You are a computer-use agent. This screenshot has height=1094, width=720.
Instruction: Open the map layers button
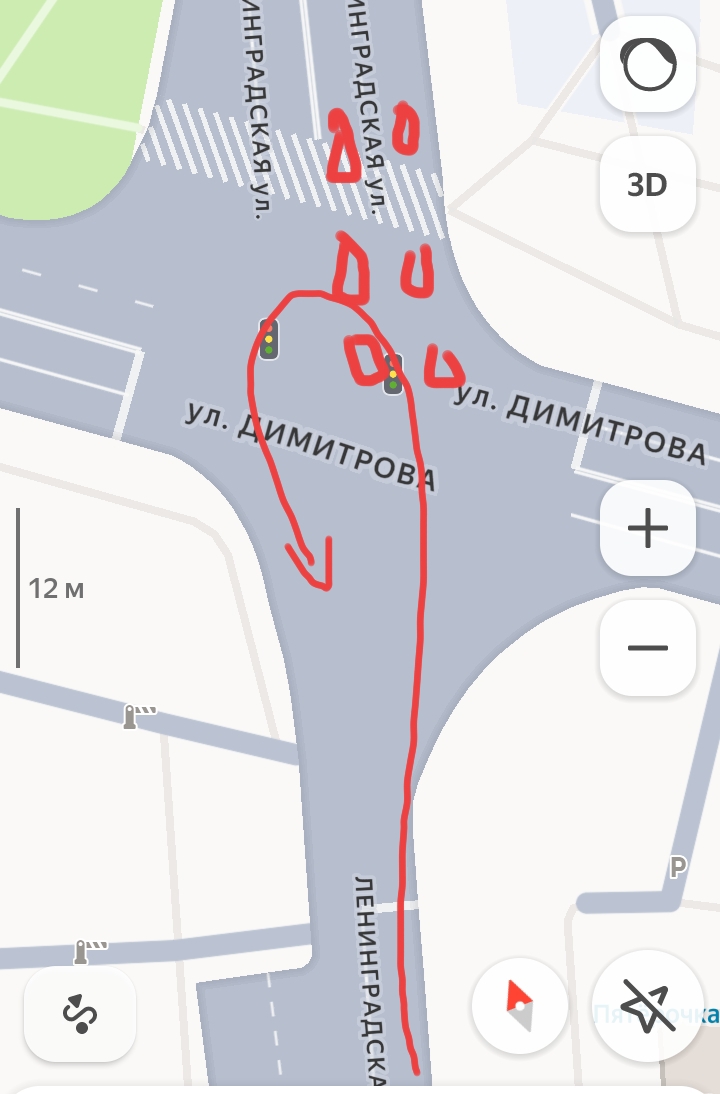point(648,66)
